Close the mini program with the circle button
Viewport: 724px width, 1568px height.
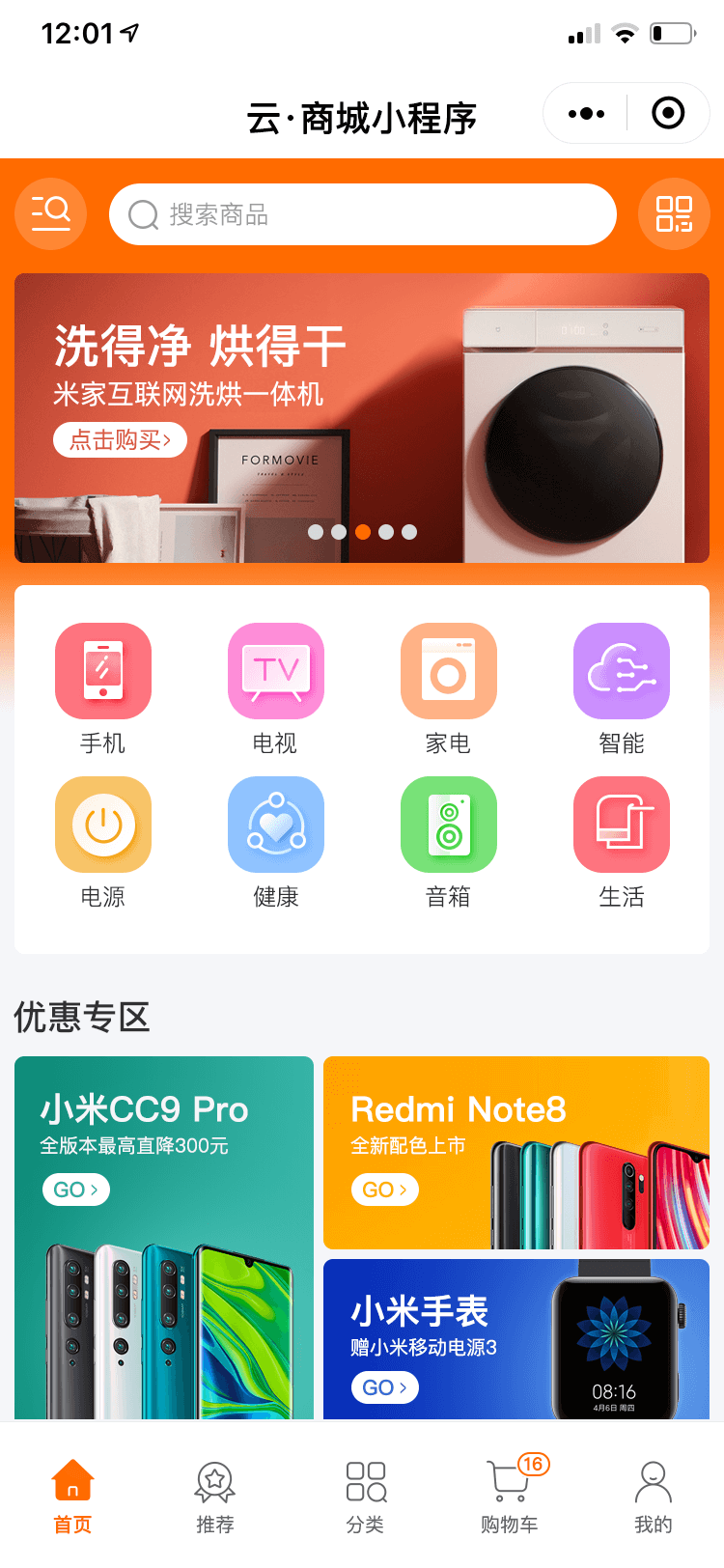pos(668,114)
